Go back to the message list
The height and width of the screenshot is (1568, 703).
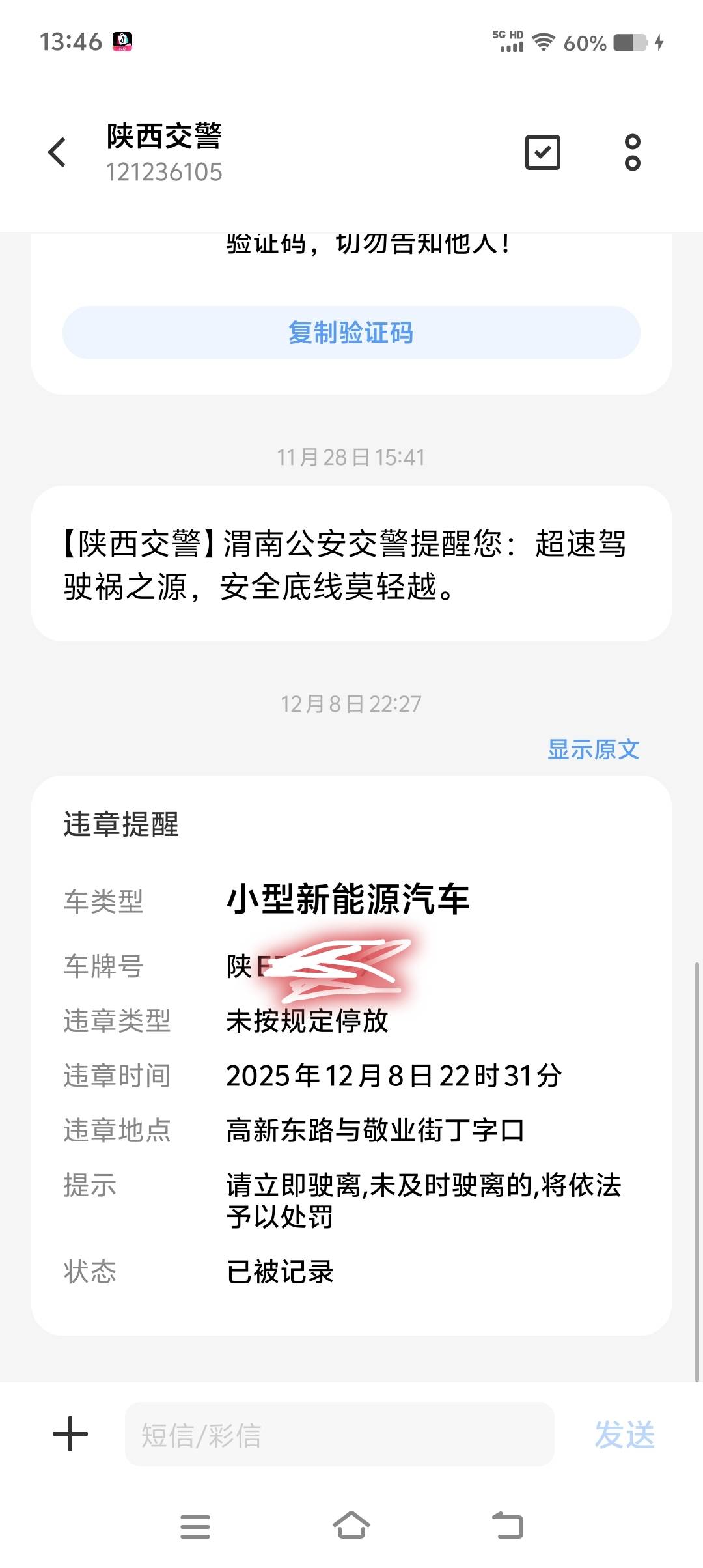click(57, 152)
